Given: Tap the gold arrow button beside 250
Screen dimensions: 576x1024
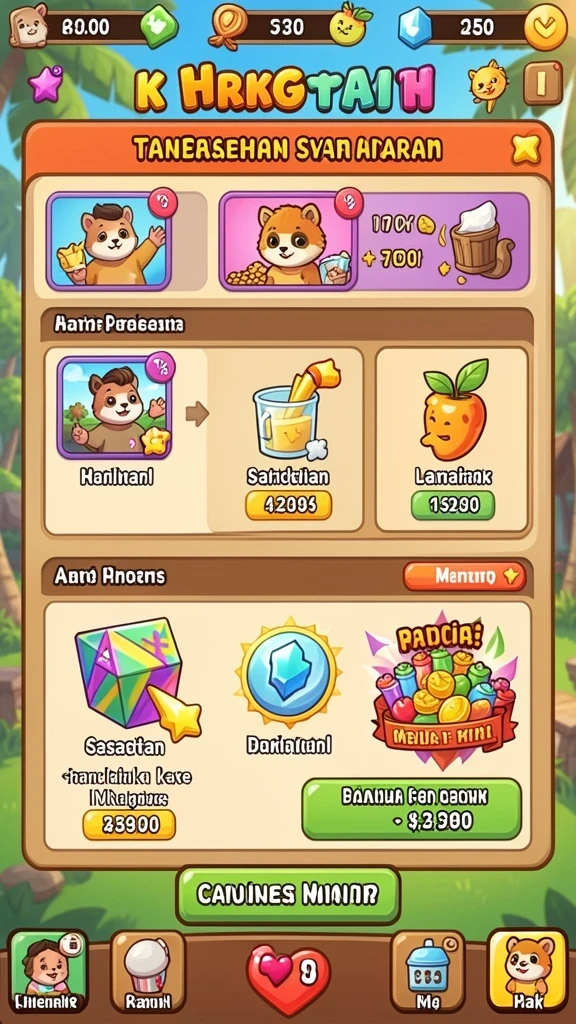Looking at the screenshot, I should tap(546, 27).
